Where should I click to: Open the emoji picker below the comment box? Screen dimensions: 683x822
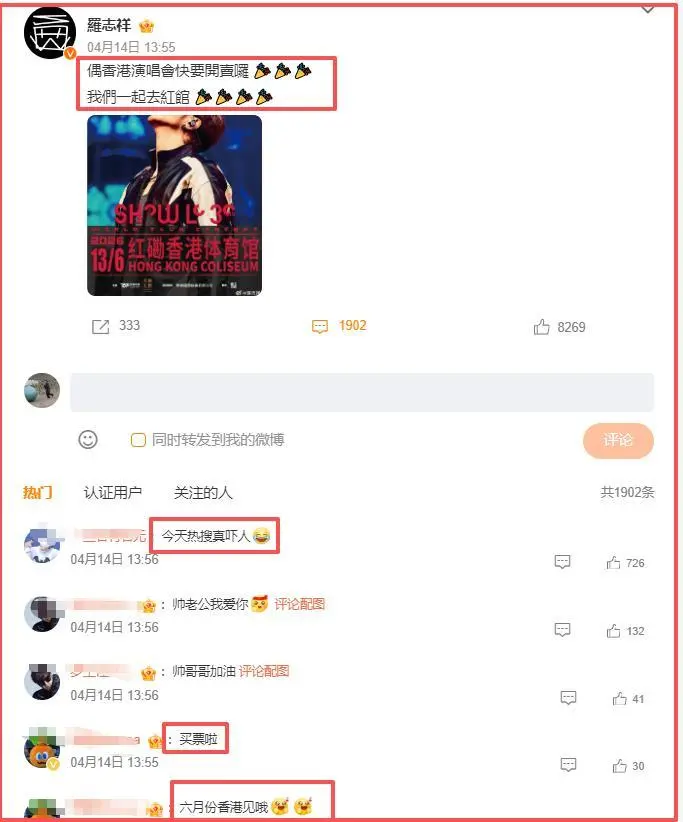[88, 439]
